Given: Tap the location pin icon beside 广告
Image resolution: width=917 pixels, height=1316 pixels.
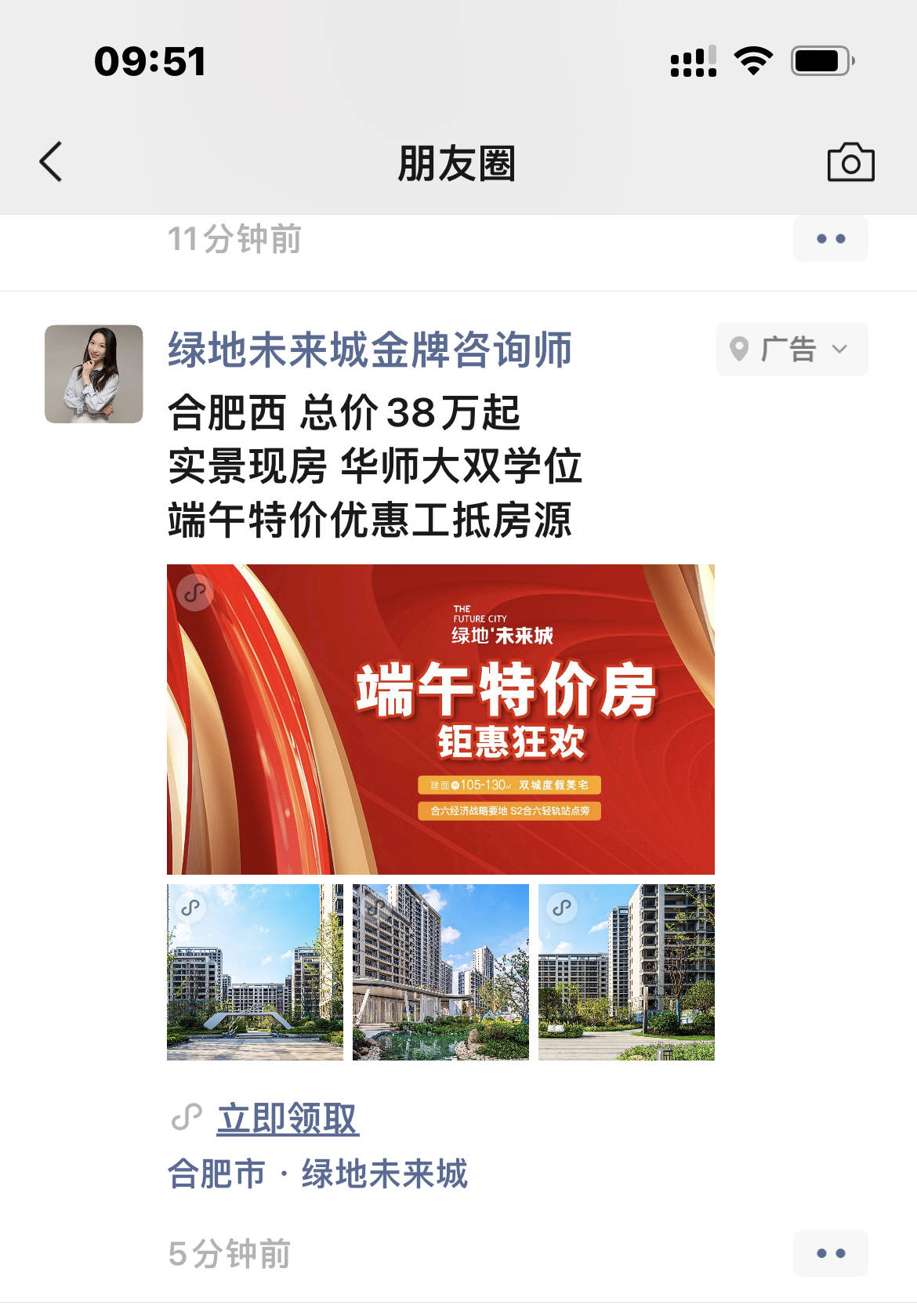Looking at the screenshot, I should pos(738,350).
